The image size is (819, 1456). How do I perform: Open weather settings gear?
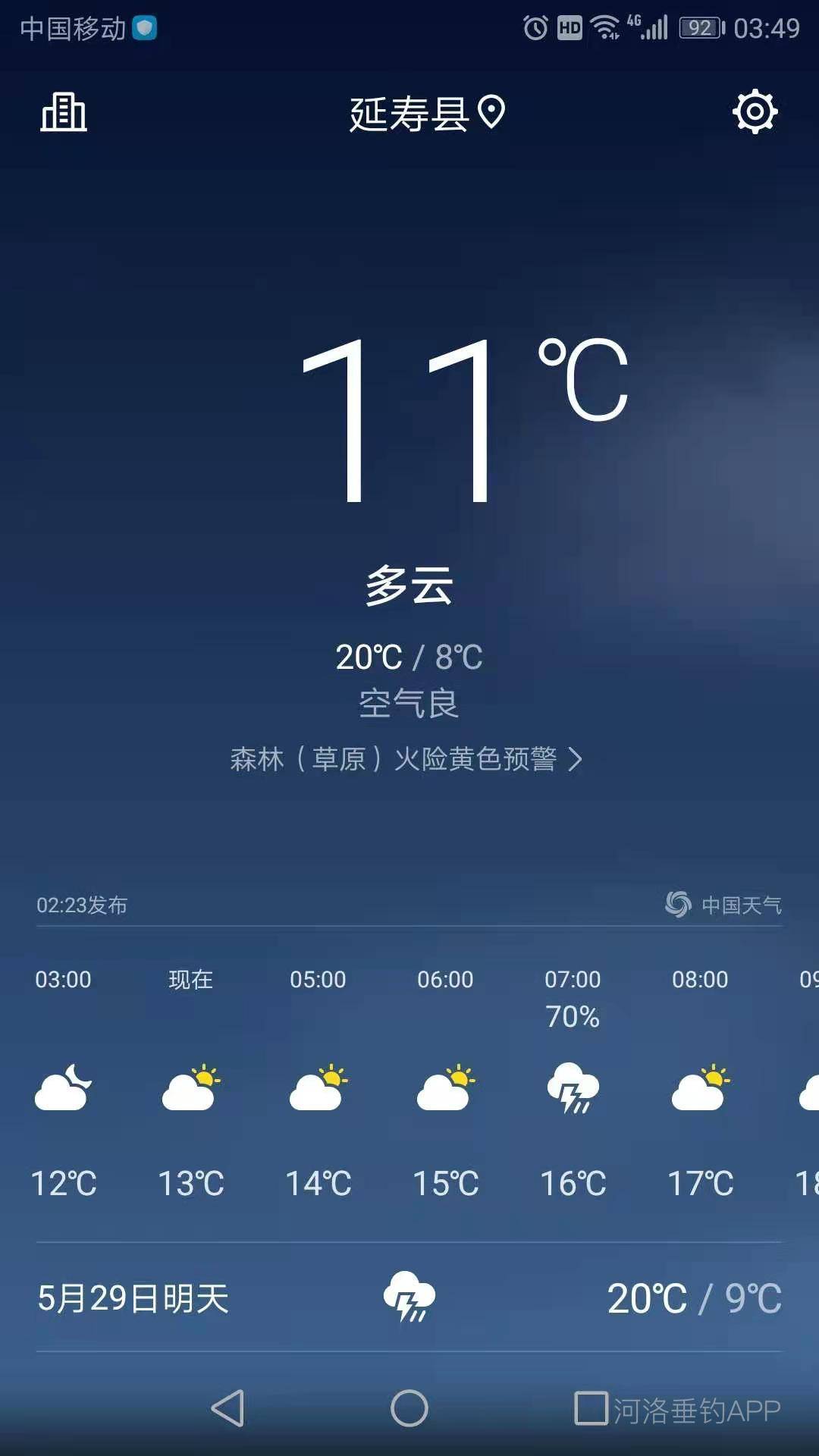(x=755, y=112)
